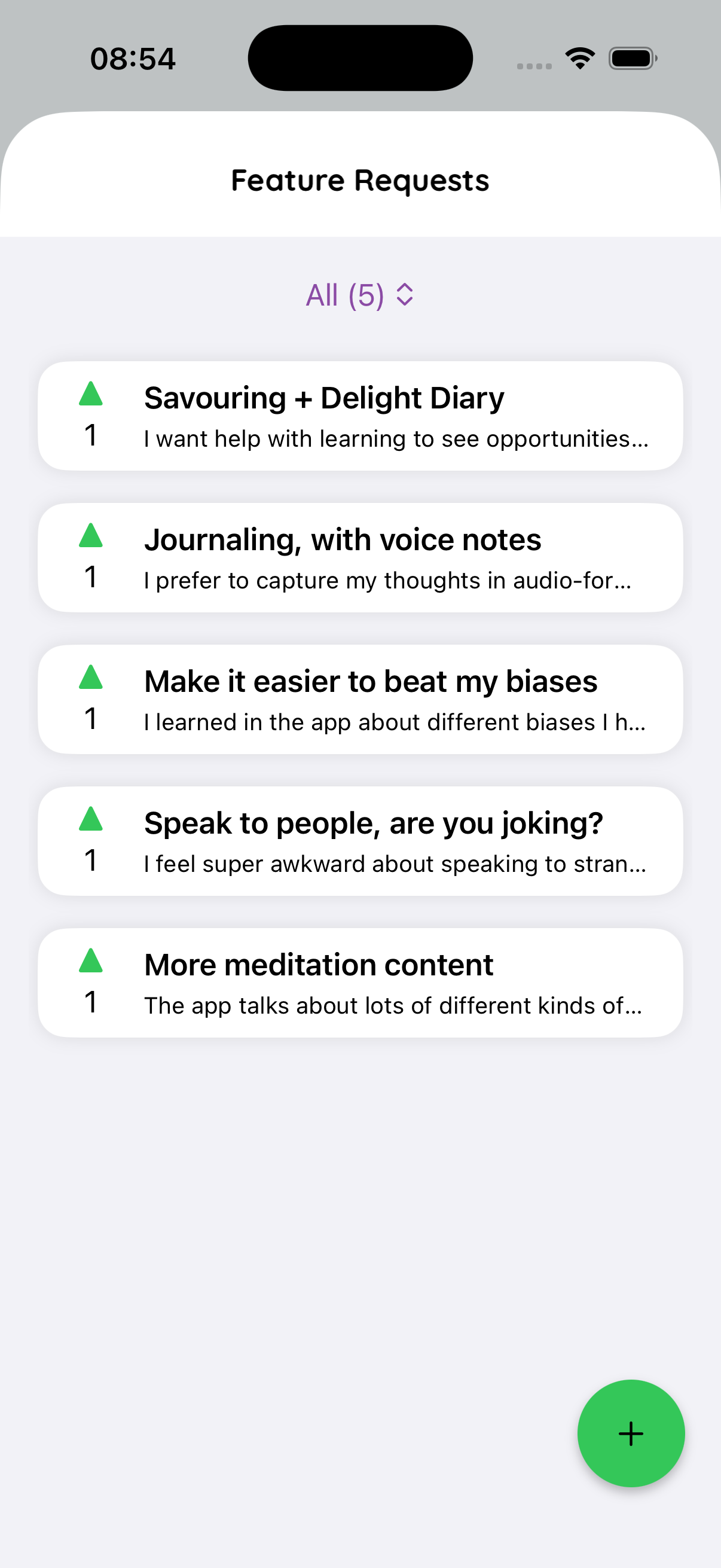Expand the More meditation content description
This screenshot has width=721, height=1568.
click(x=393, y=1006)
